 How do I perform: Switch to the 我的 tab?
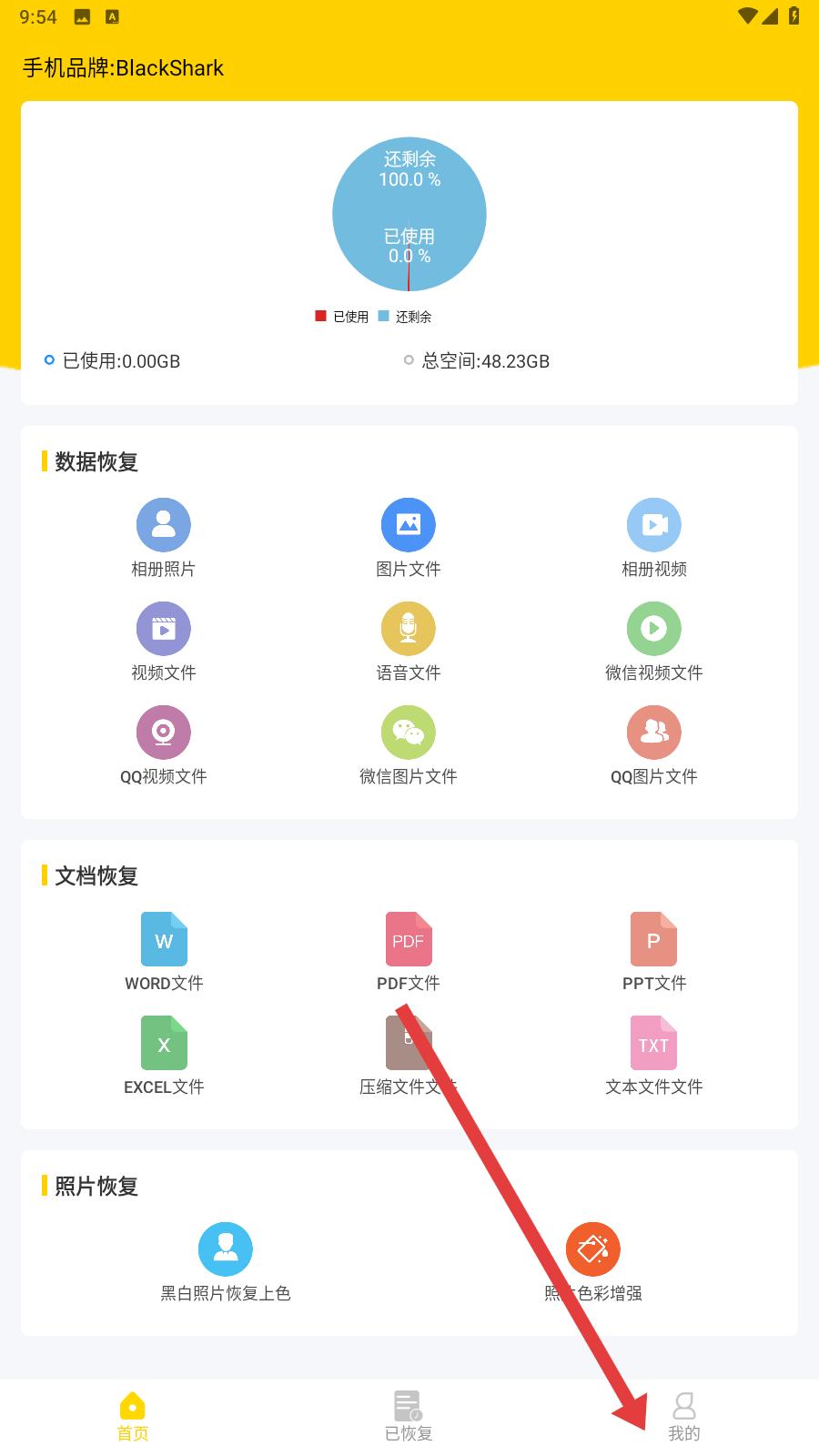[x=684, y=1417]
